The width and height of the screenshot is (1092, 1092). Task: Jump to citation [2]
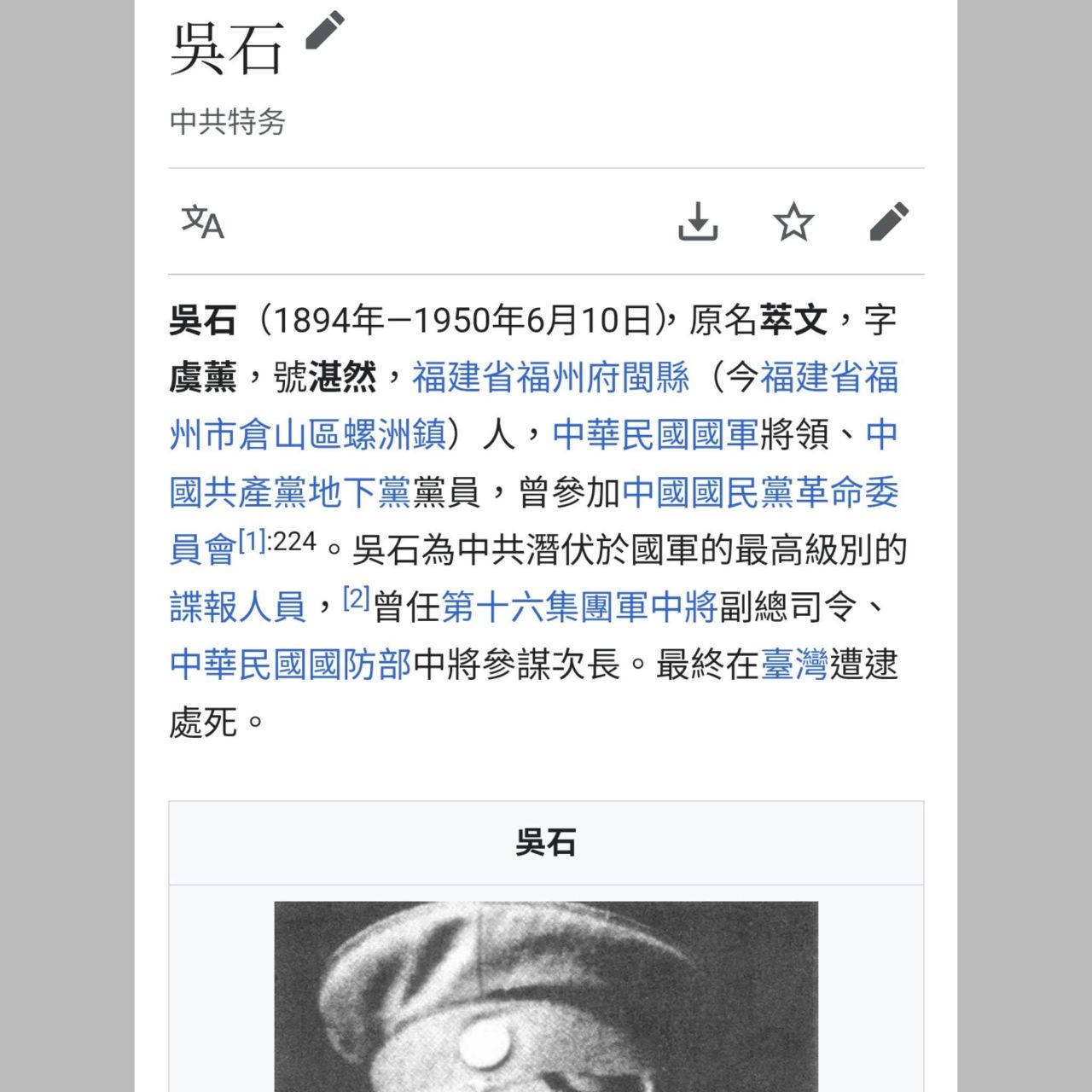pyautogui.click(x=356, y=599)
